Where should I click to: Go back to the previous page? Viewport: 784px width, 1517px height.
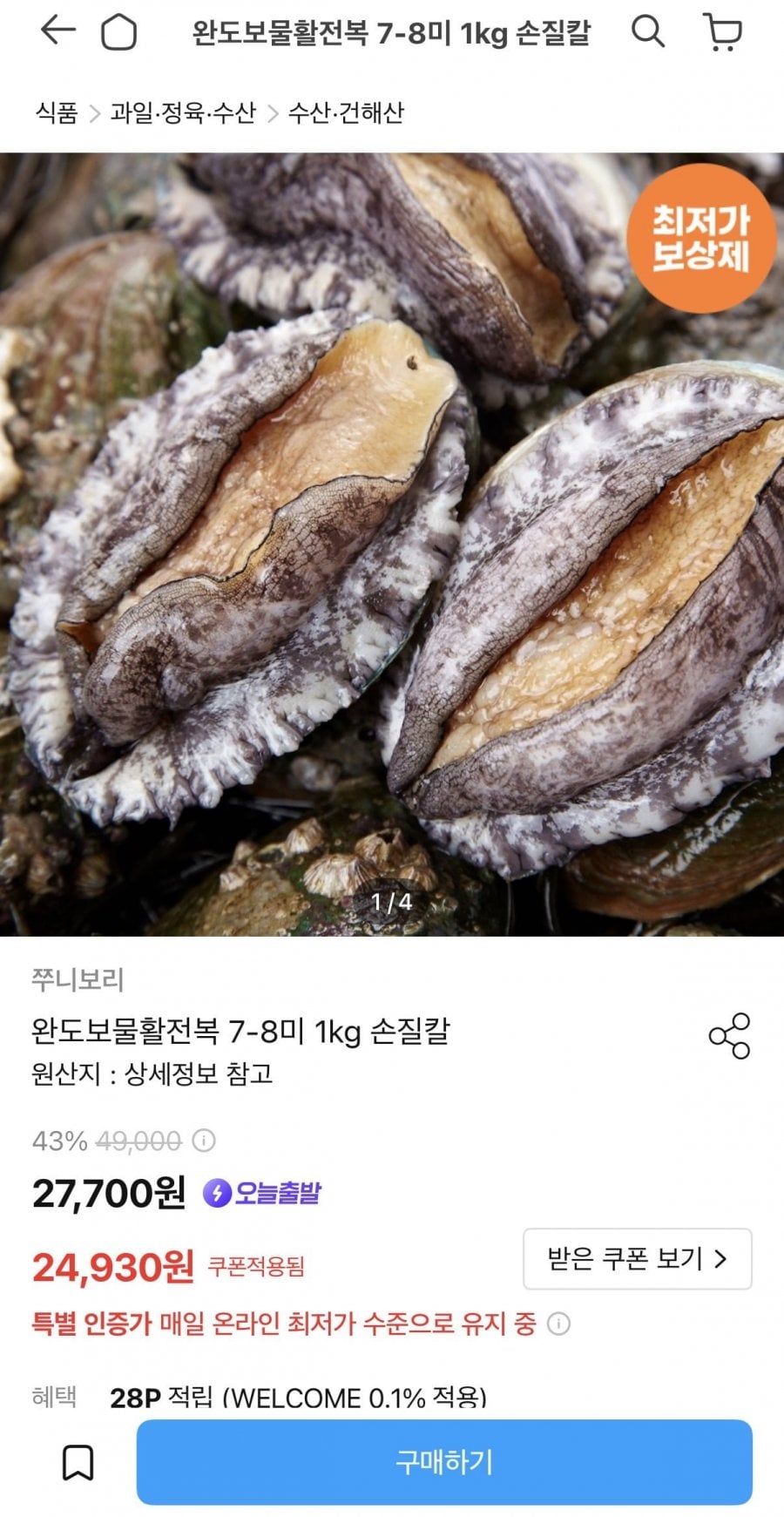click(57, 32)
